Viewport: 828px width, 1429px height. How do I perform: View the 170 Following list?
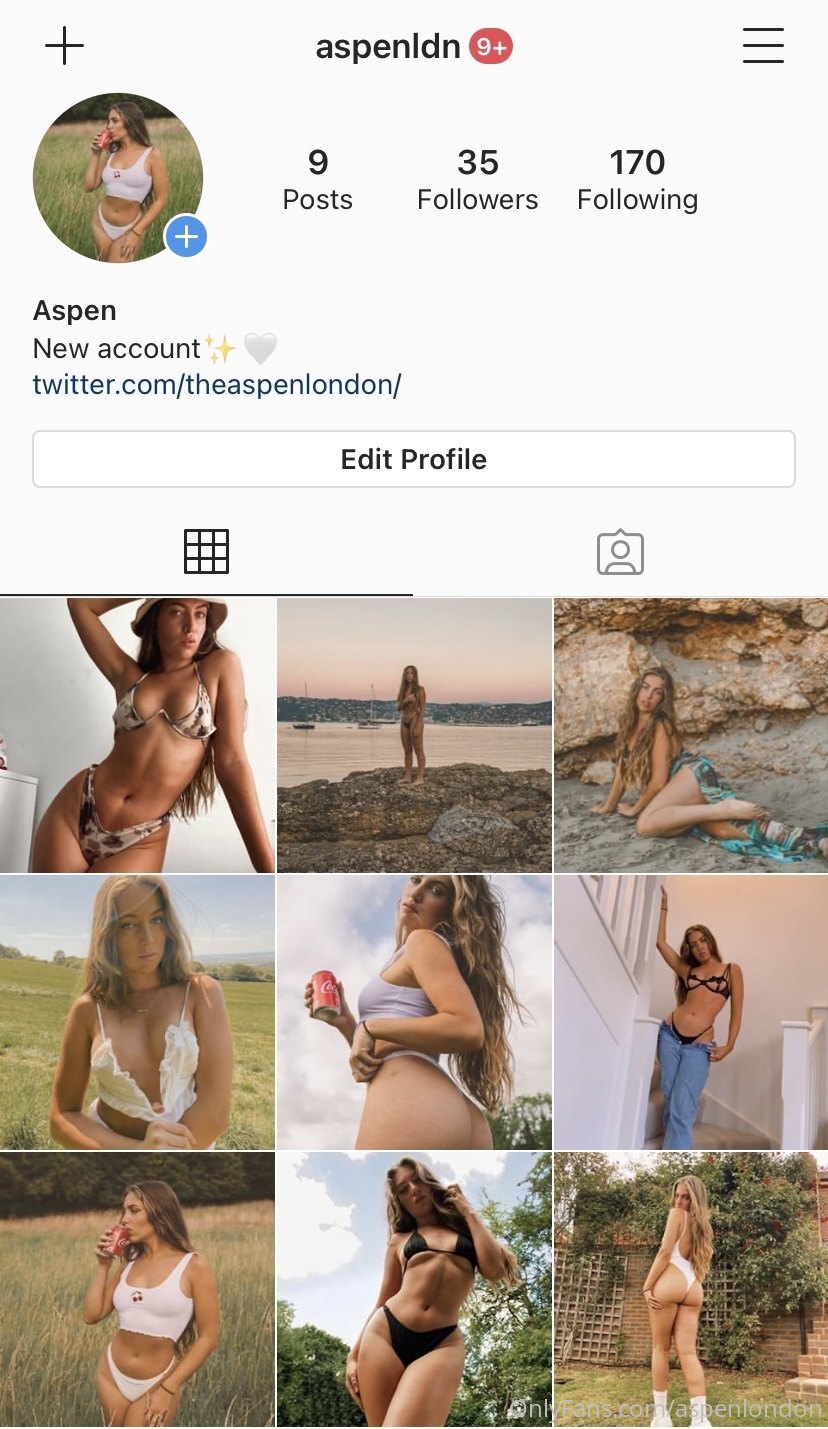637,180
